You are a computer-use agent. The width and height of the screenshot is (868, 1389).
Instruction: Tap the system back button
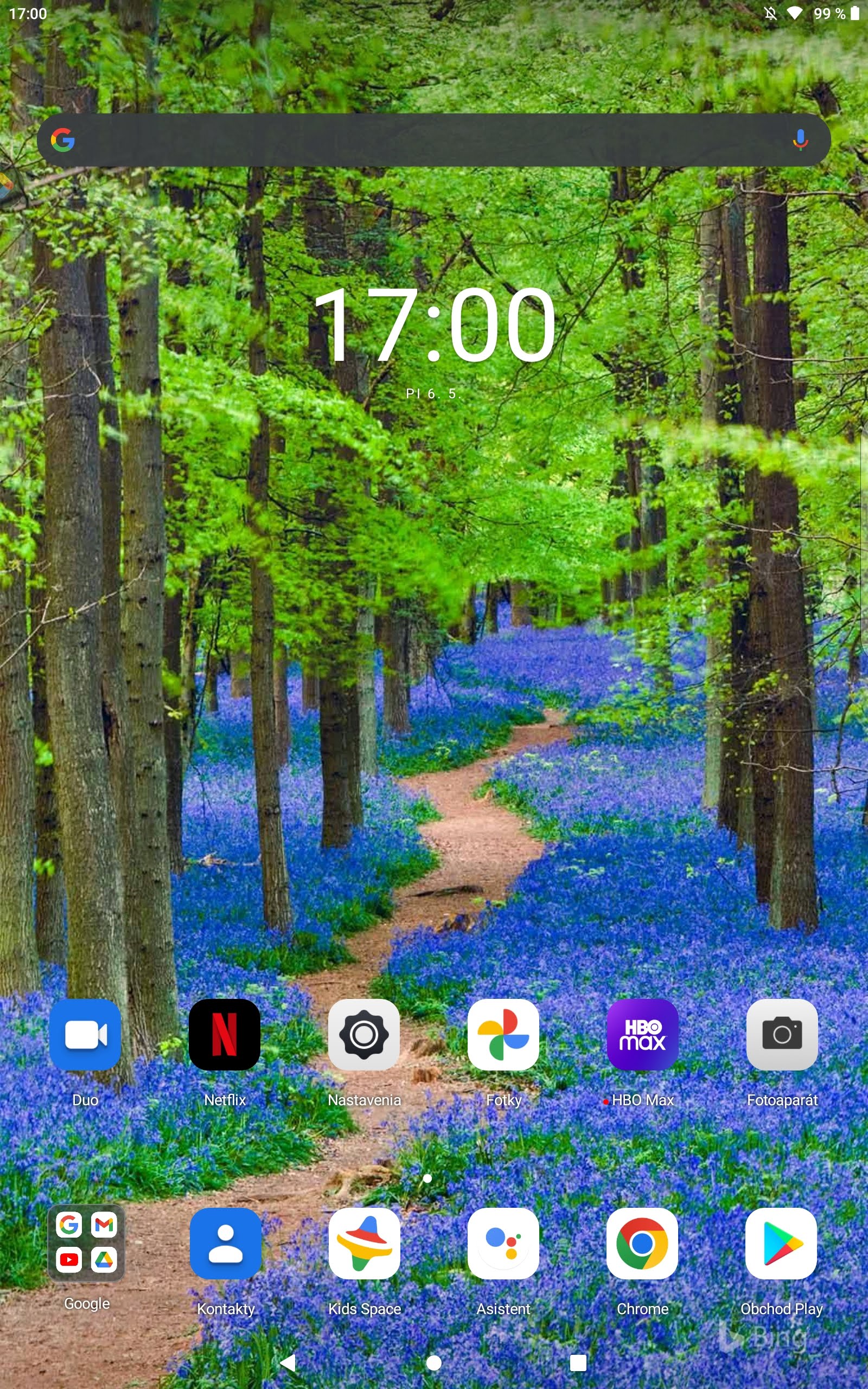point(288,1362)
